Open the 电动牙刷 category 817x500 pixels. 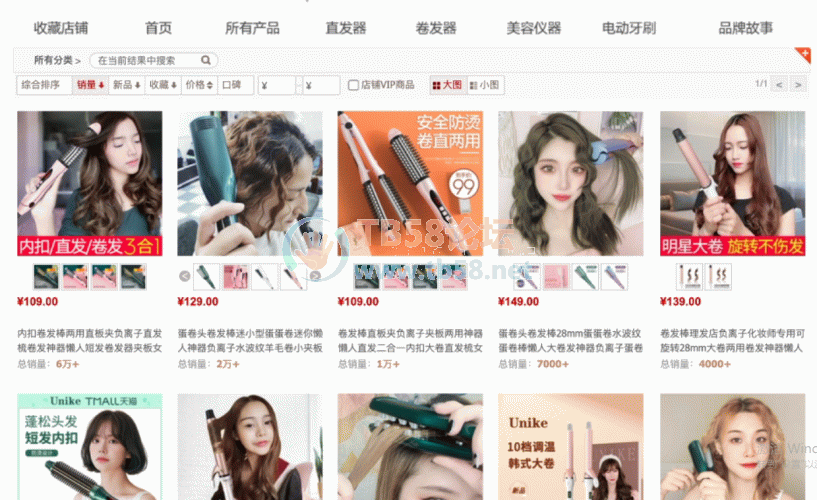[628, 28]
